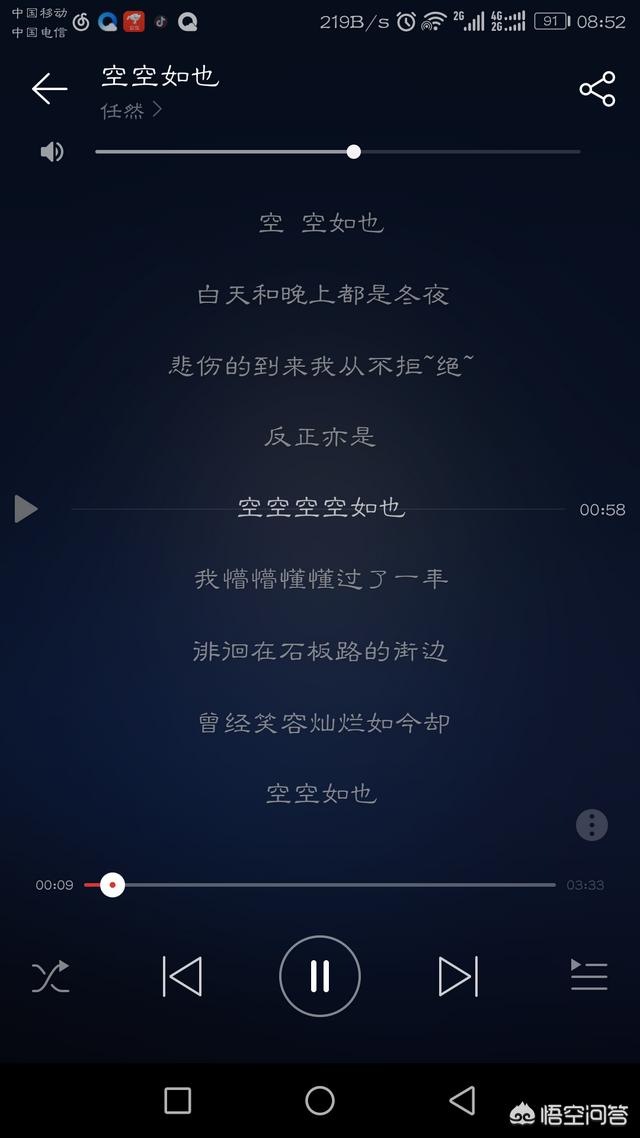The width and height of the screenshot is (640, 1138).
Task: Open artist page for 任然
Action: [x=131, y=110]
